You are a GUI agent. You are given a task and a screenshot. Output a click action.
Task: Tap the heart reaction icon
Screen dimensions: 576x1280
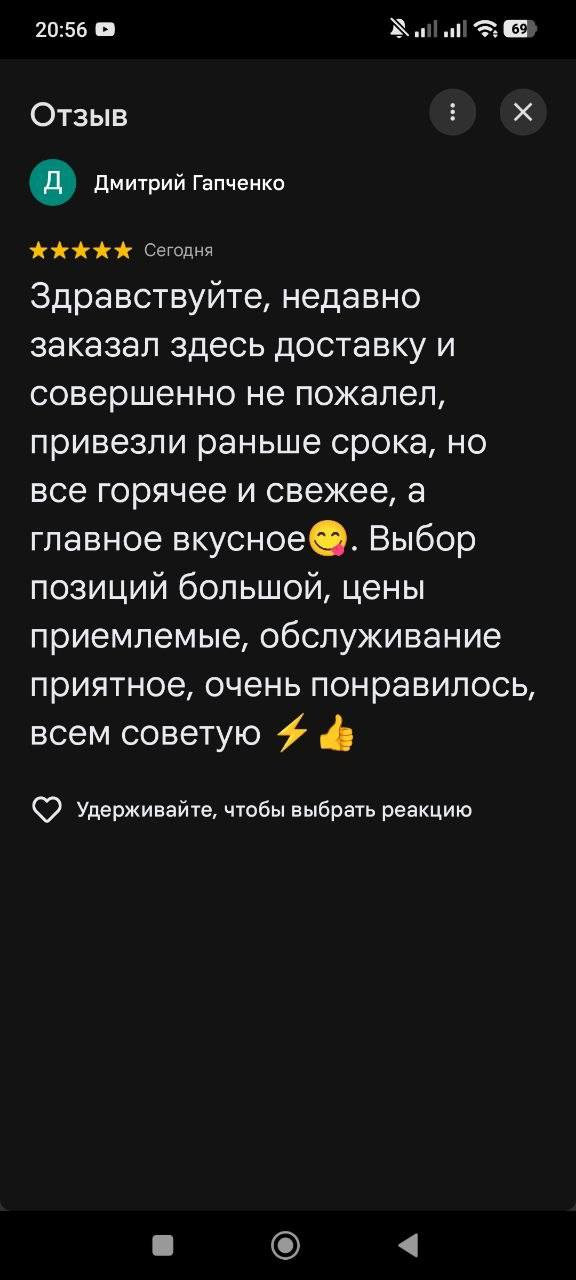coord(47,809)
